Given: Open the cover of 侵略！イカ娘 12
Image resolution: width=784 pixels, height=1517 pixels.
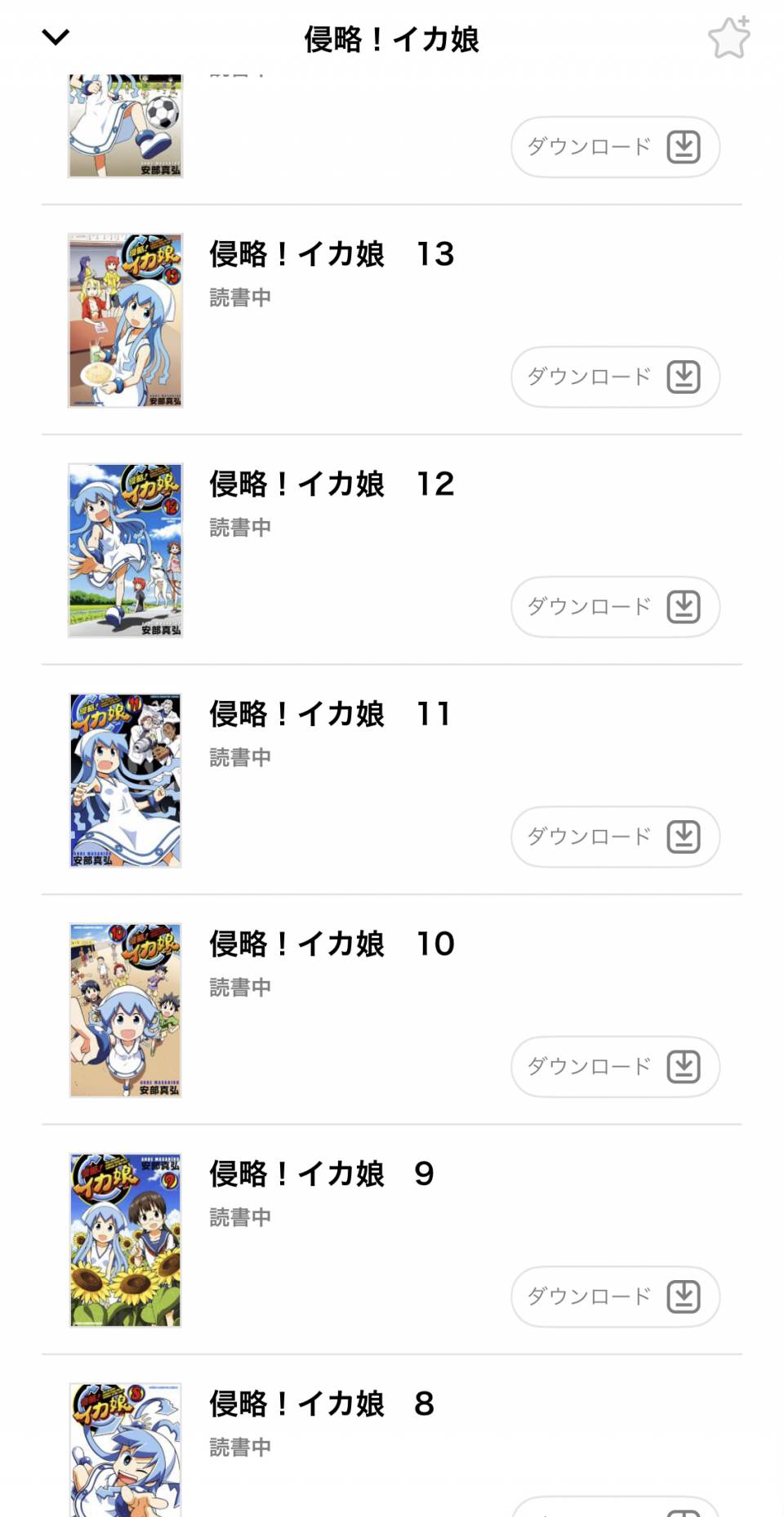Looking at the screenshot, I should [x=126, y=551].
